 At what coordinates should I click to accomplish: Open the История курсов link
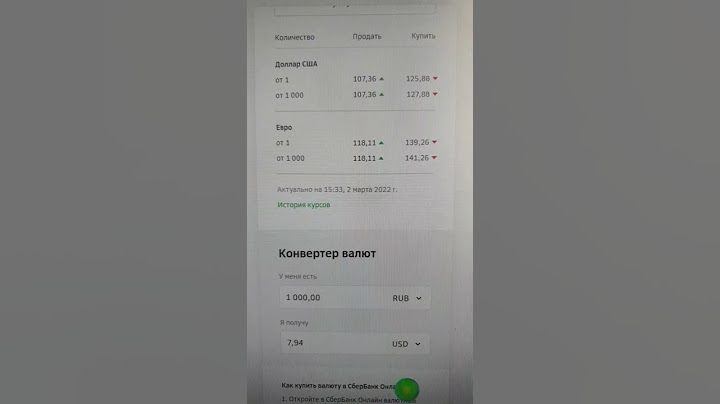click(x=303, y=205)
